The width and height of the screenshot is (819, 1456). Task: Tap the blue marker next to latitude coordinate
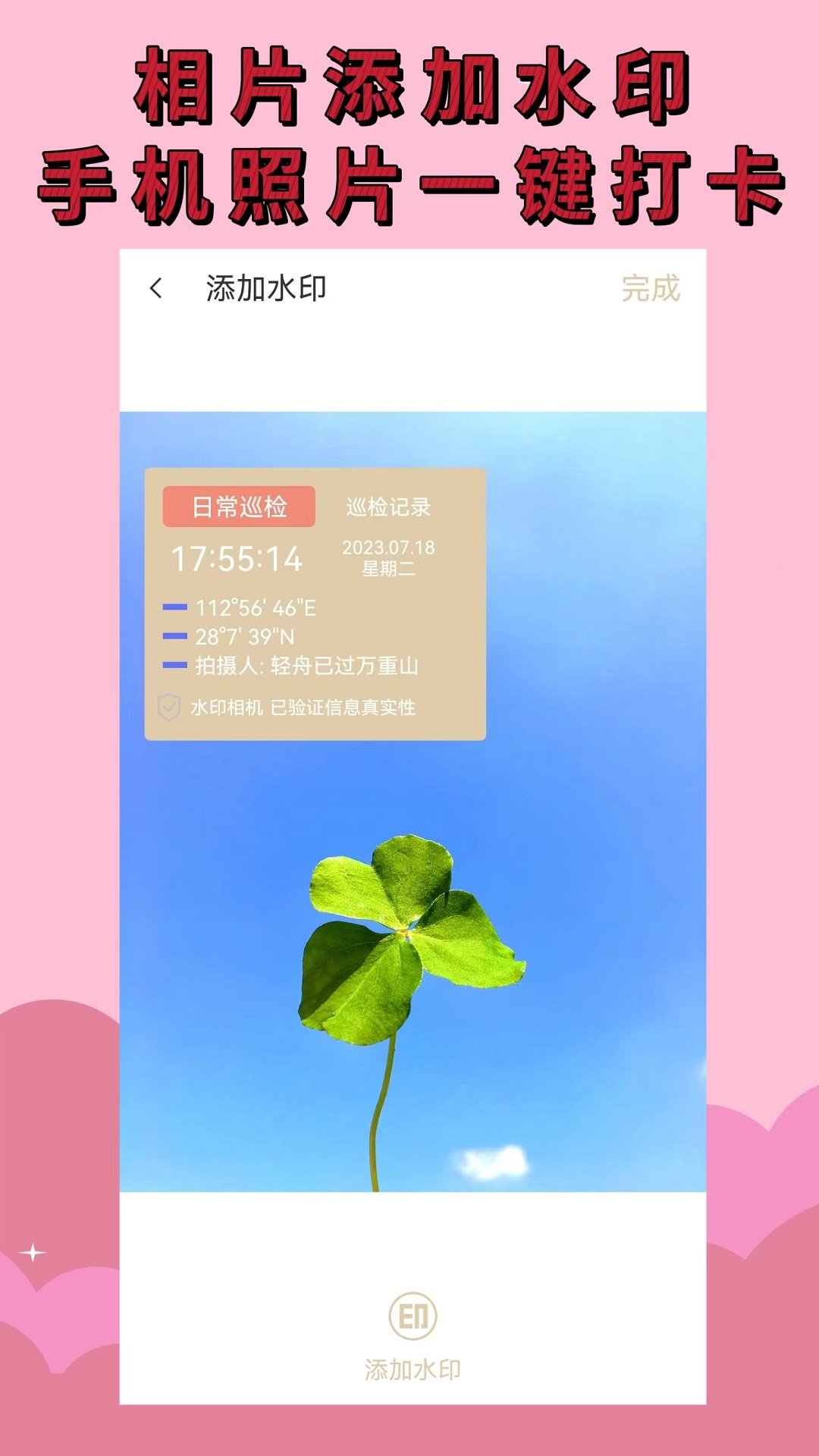click(175, 635)
